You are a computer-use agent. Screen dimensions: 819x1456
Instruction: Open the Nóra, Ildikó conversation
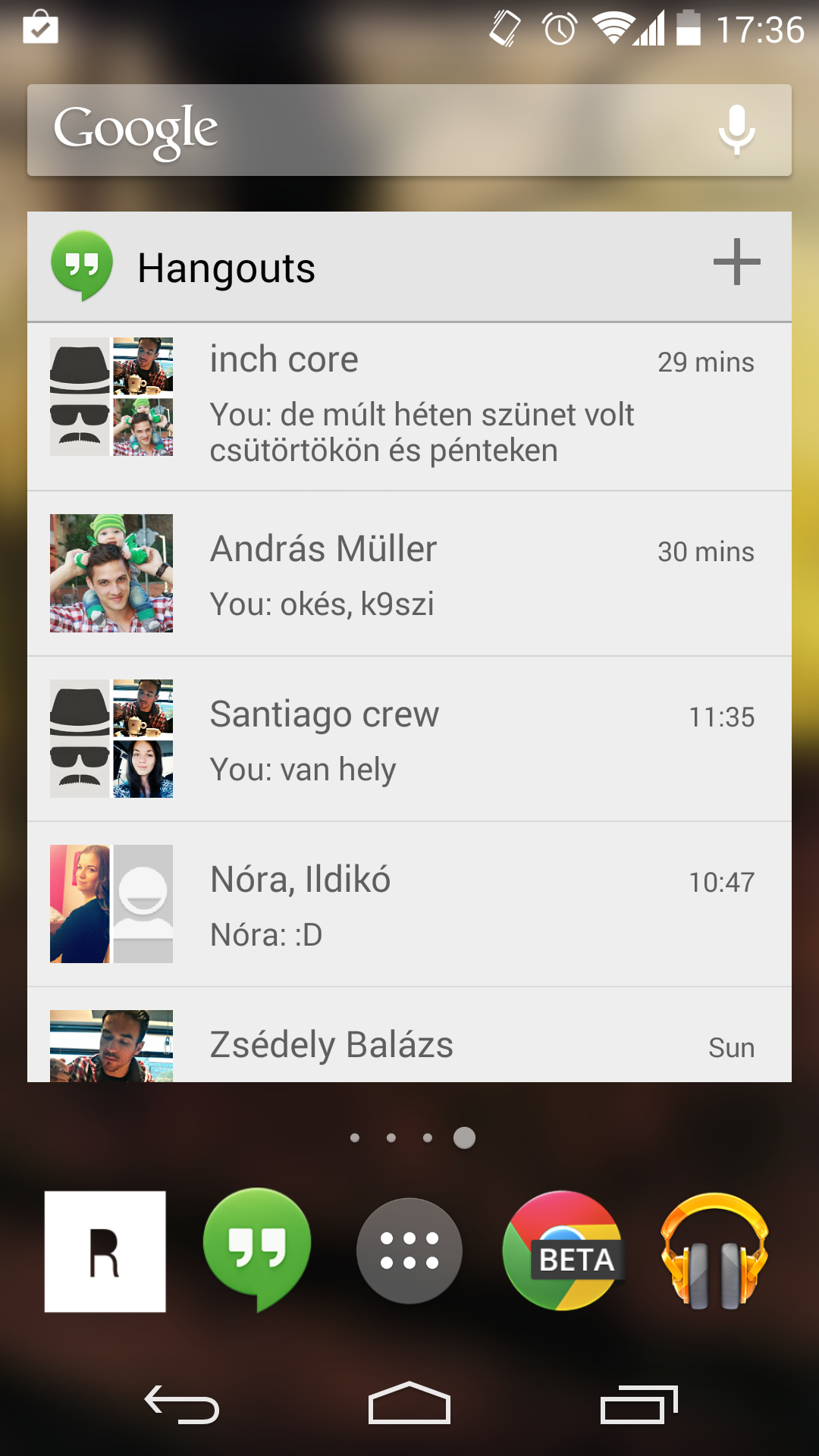[x=409, y=904]
